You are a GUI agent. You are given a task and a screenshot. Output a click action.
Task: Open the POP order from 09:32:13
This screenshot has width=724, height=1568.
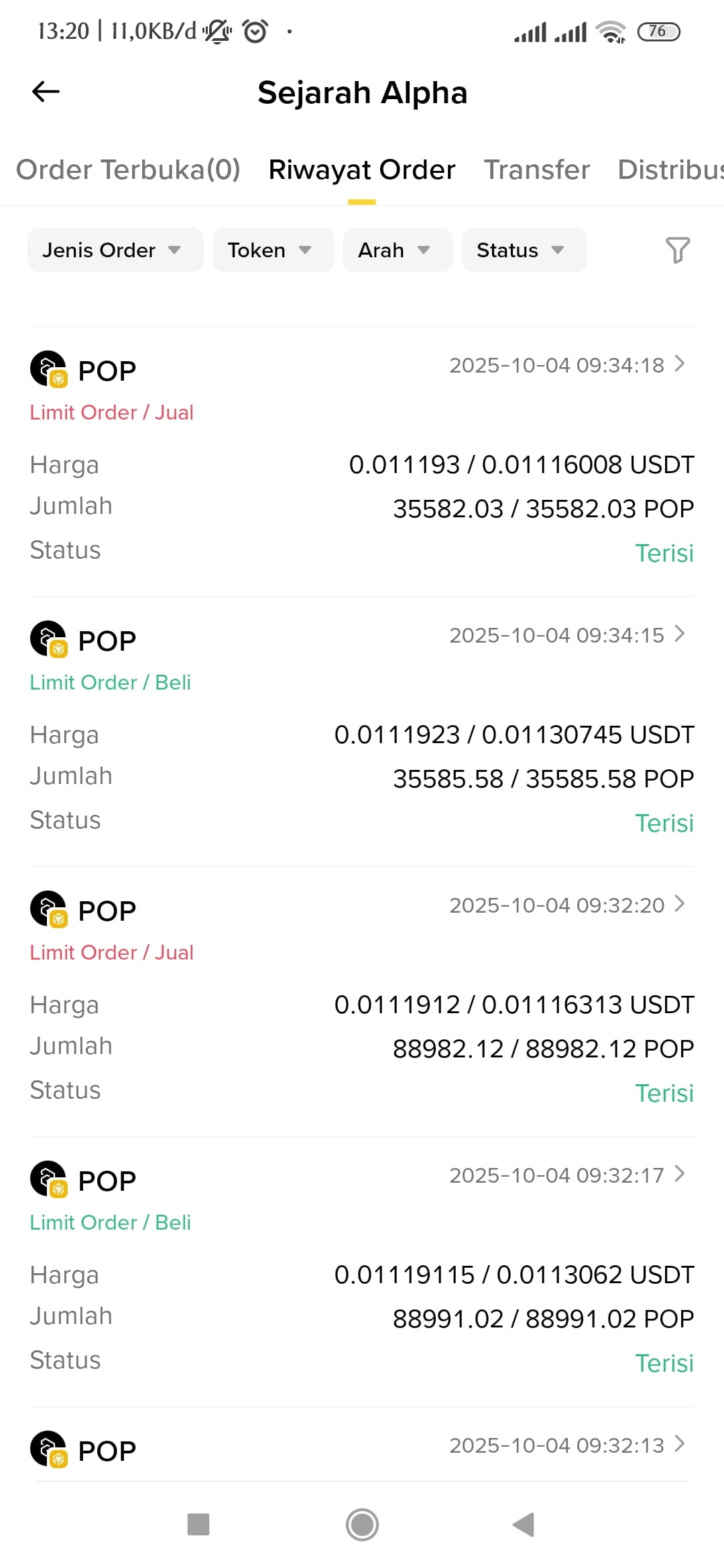[x=362, y=1447]
